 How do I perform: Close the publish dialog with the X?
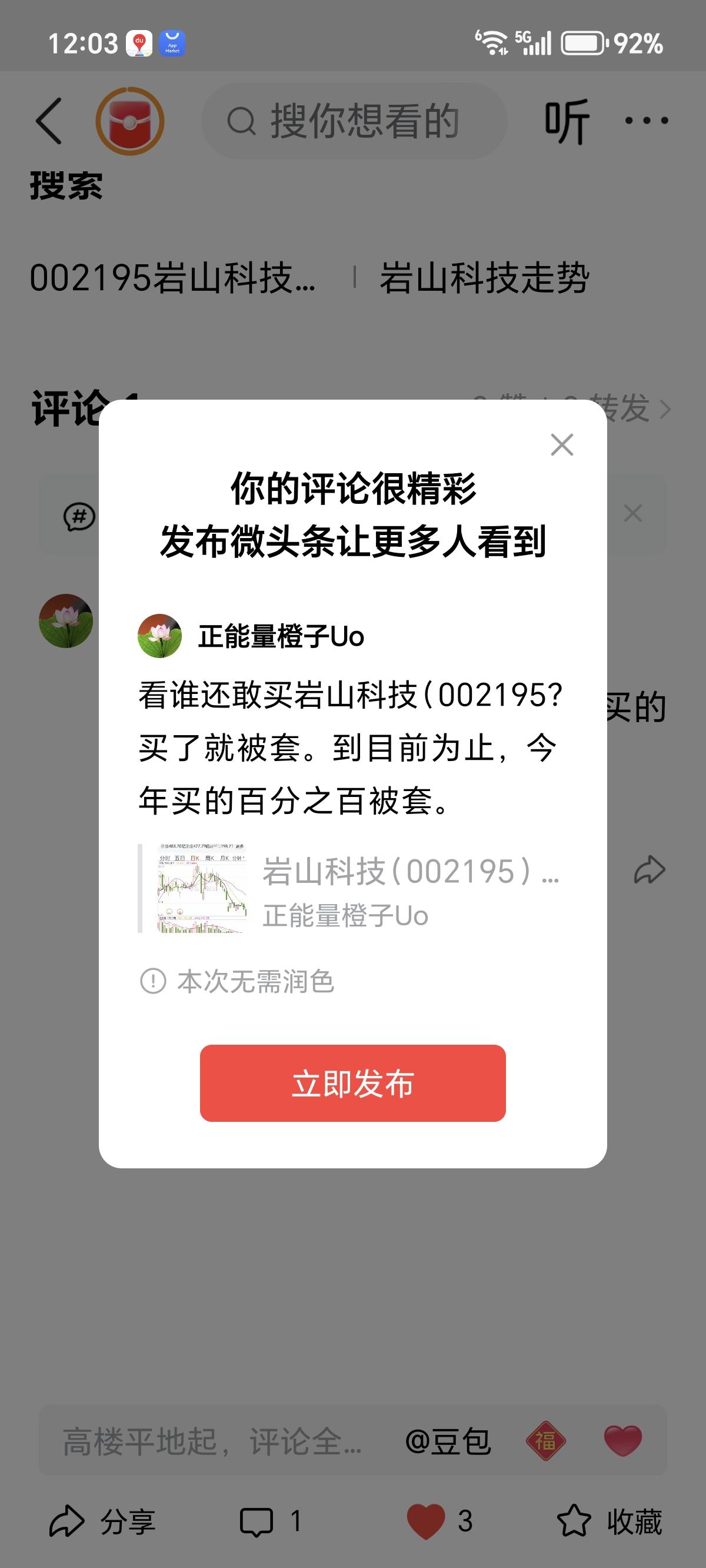pos(562,446)
